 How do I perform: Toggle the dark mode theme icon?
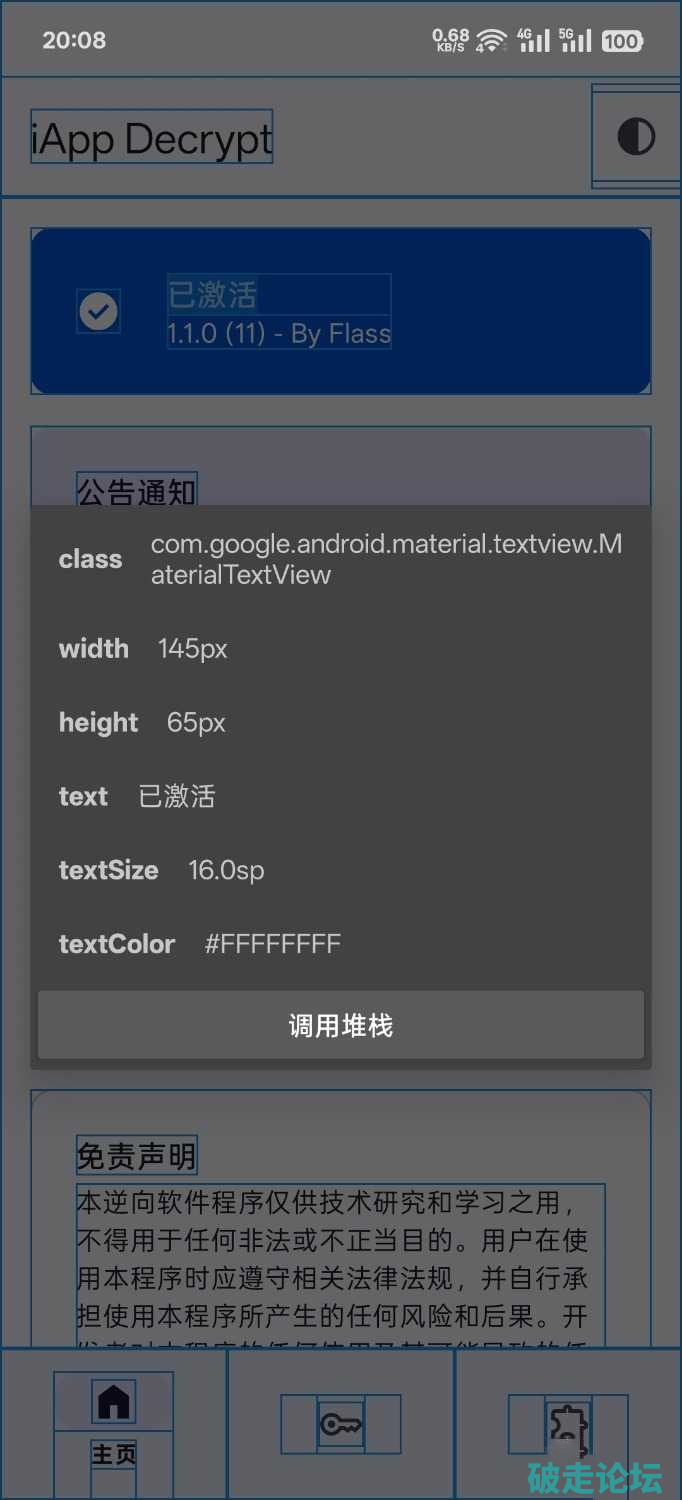(x=636, y=136)
